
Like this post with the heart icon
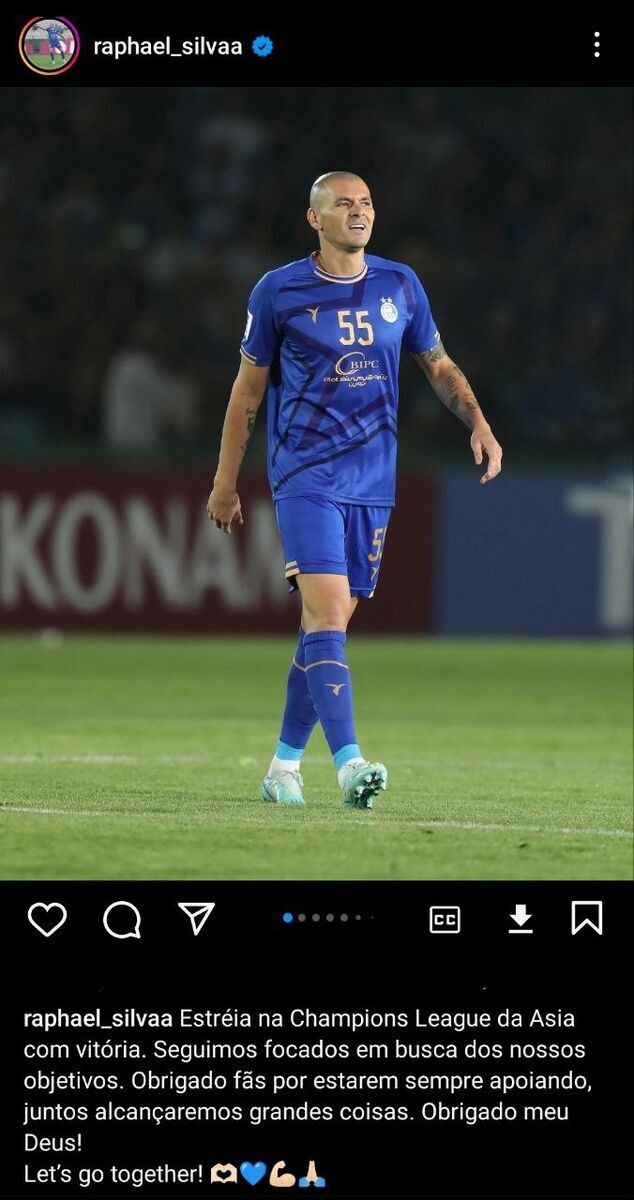pos(47,919)
